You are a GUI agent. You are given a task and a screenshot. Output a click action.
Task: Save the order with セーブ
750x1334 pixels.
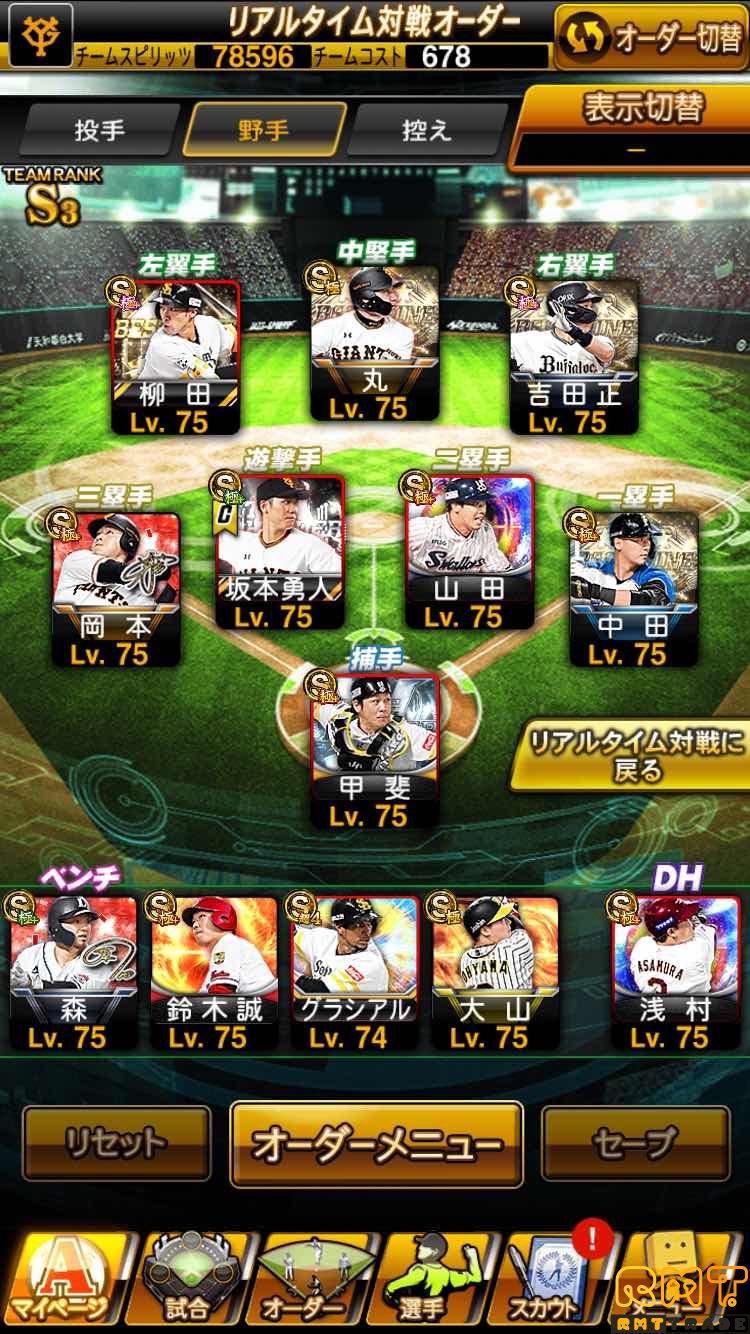tap(635, 1143)
